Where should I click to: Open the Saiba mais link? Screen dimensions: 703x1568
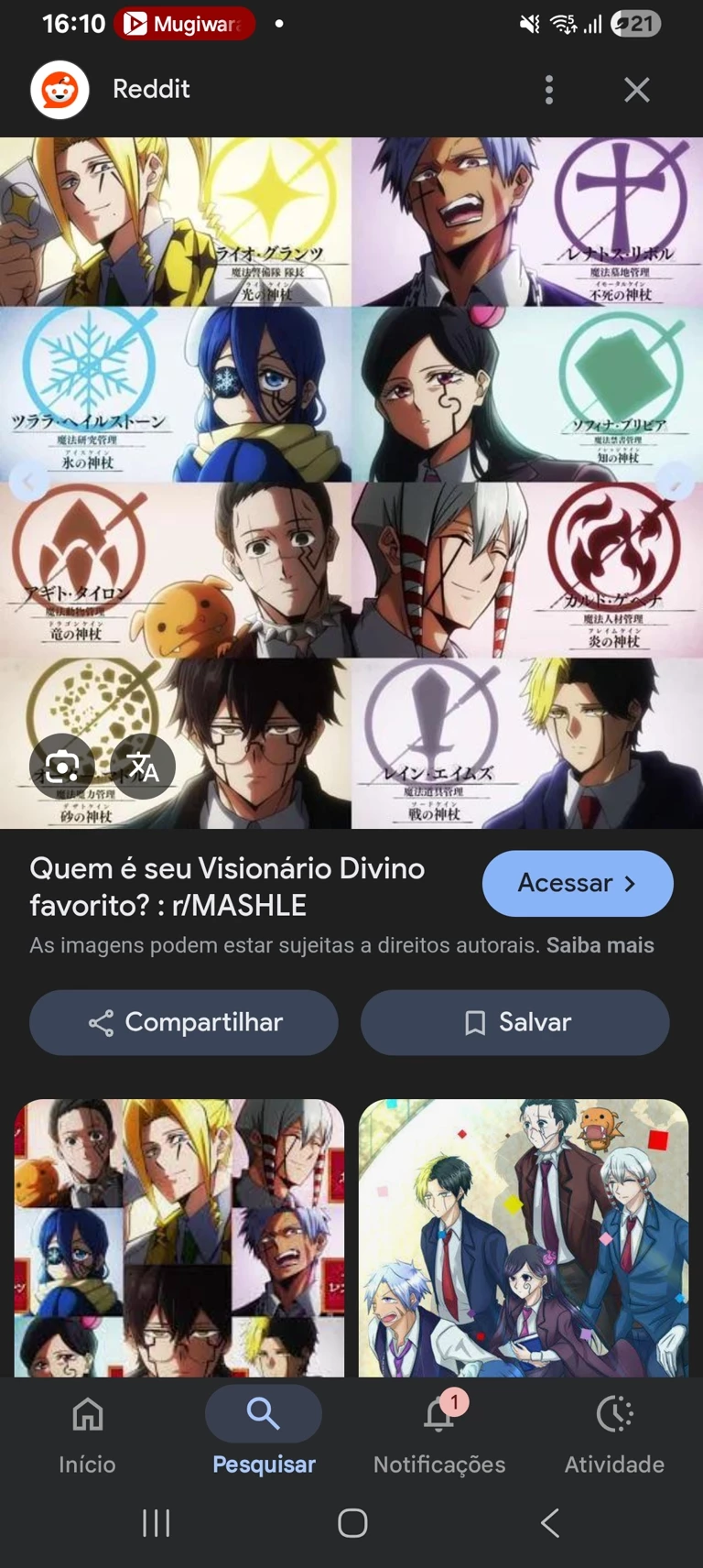click(x=600, y=945)
